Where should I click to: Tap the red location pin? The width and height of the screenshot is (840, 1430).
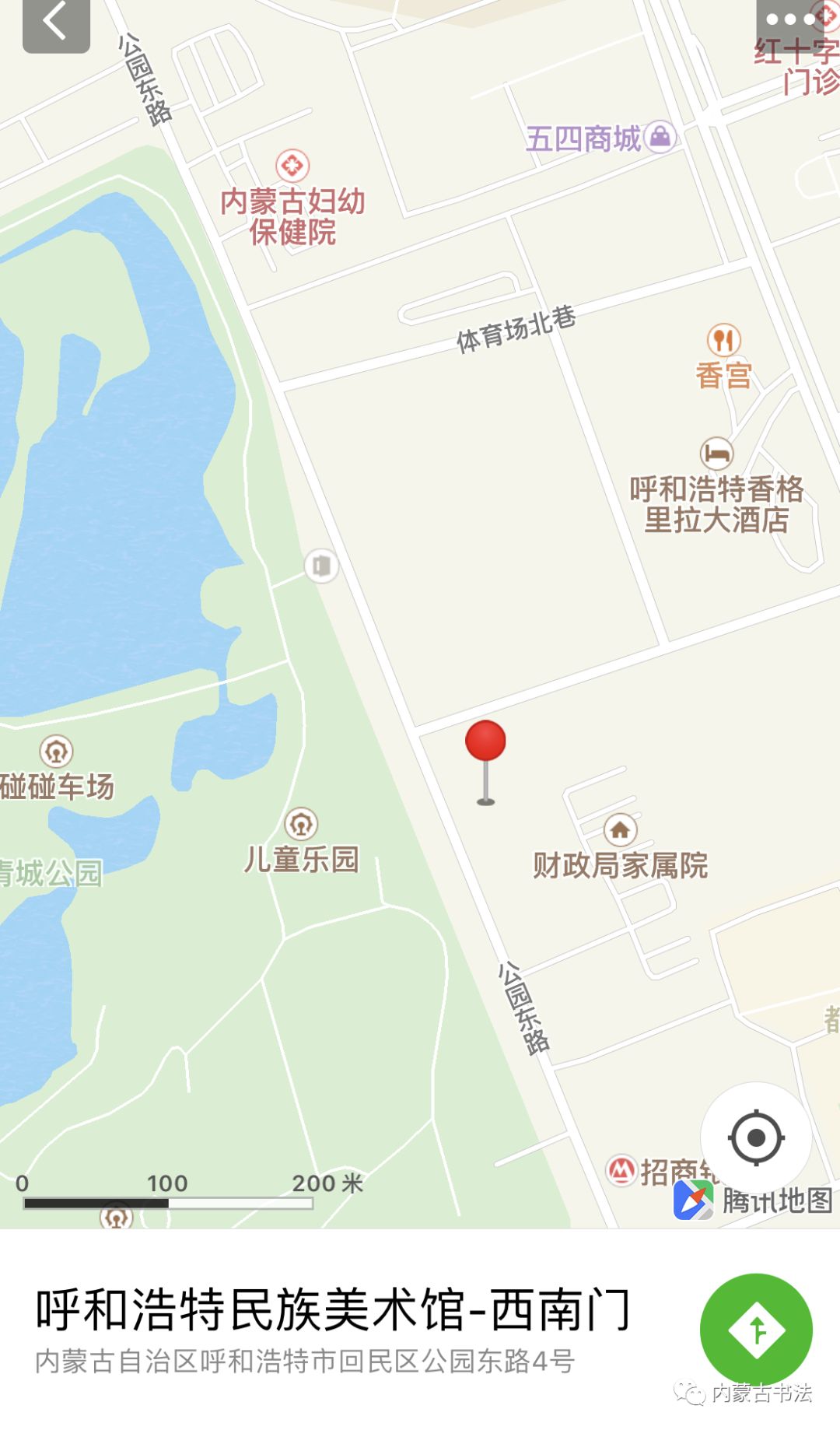pos(485,762)
